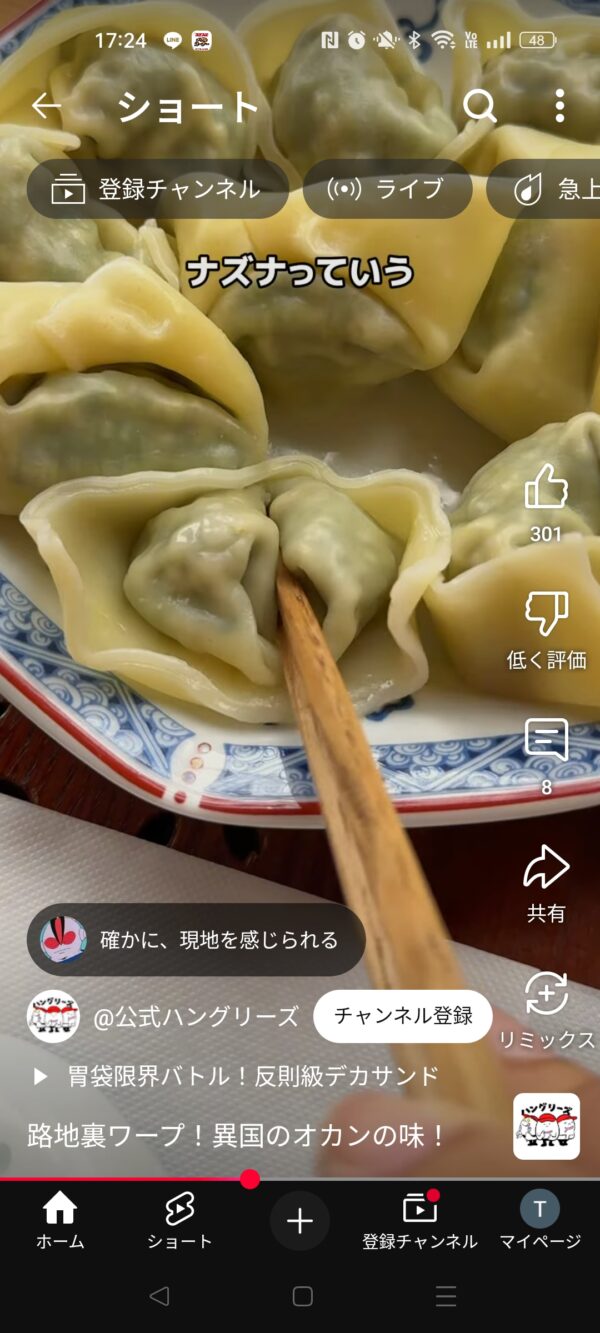Open the マイページ tab
Screen dimensions: 600x1333
[540, 1221]
